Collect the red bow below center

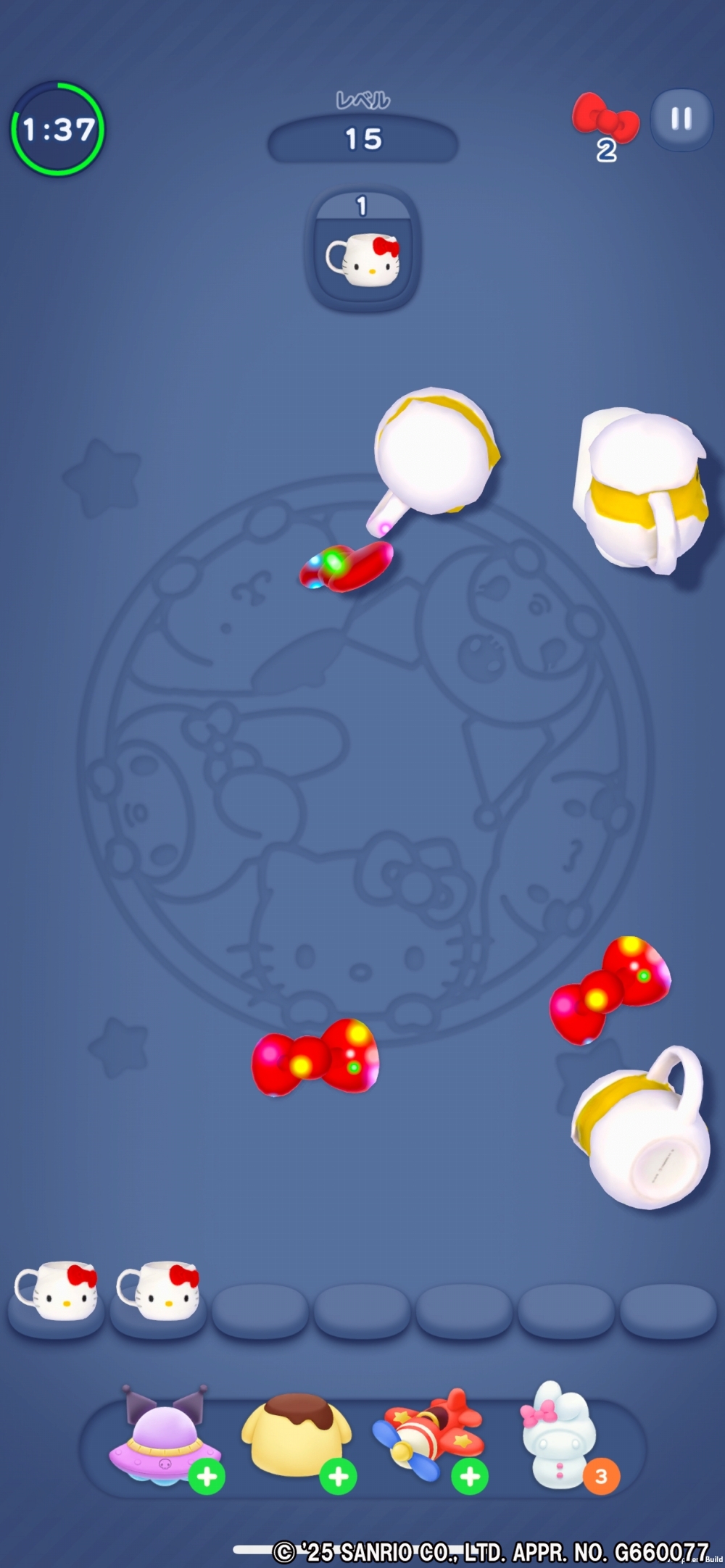[x=316, y=1058]
